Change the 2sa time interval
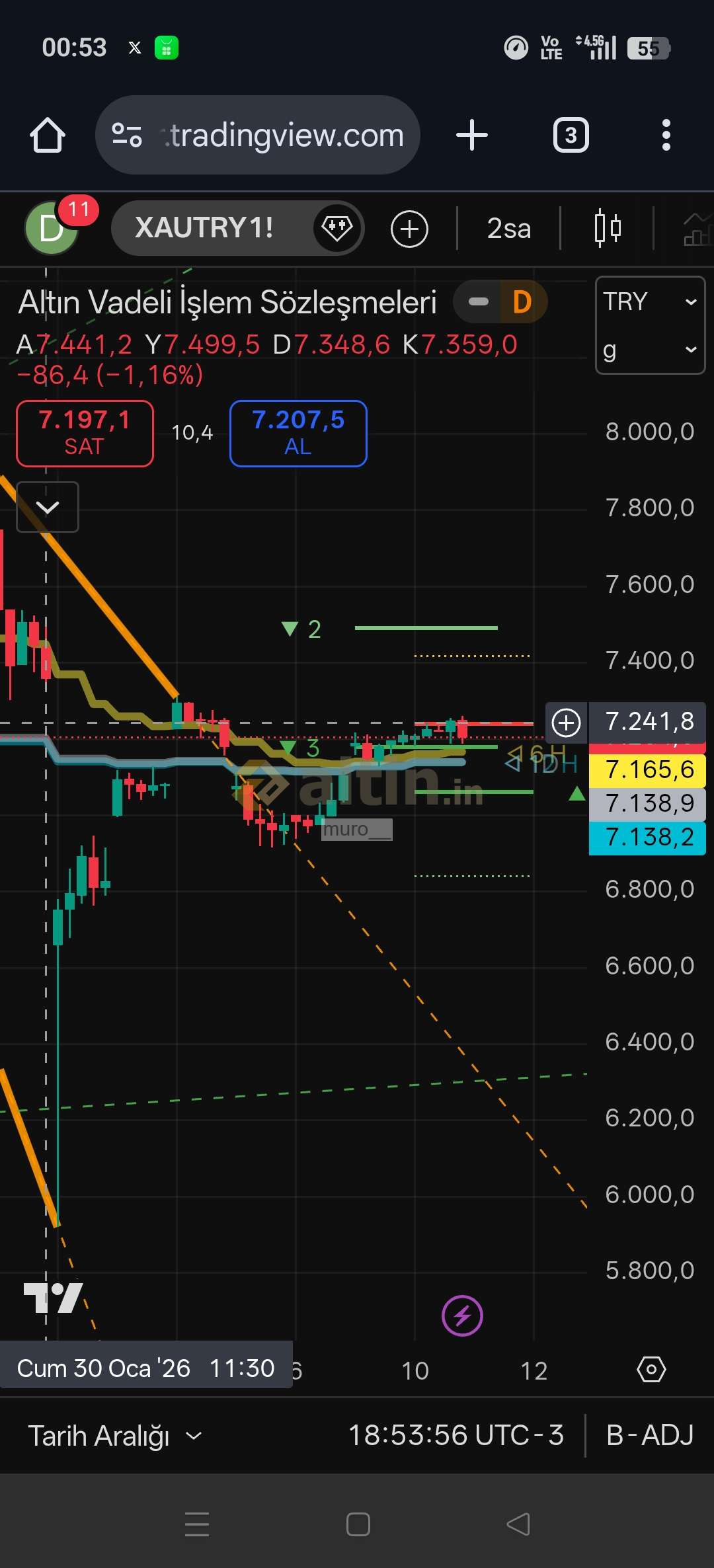 [508, 229]
